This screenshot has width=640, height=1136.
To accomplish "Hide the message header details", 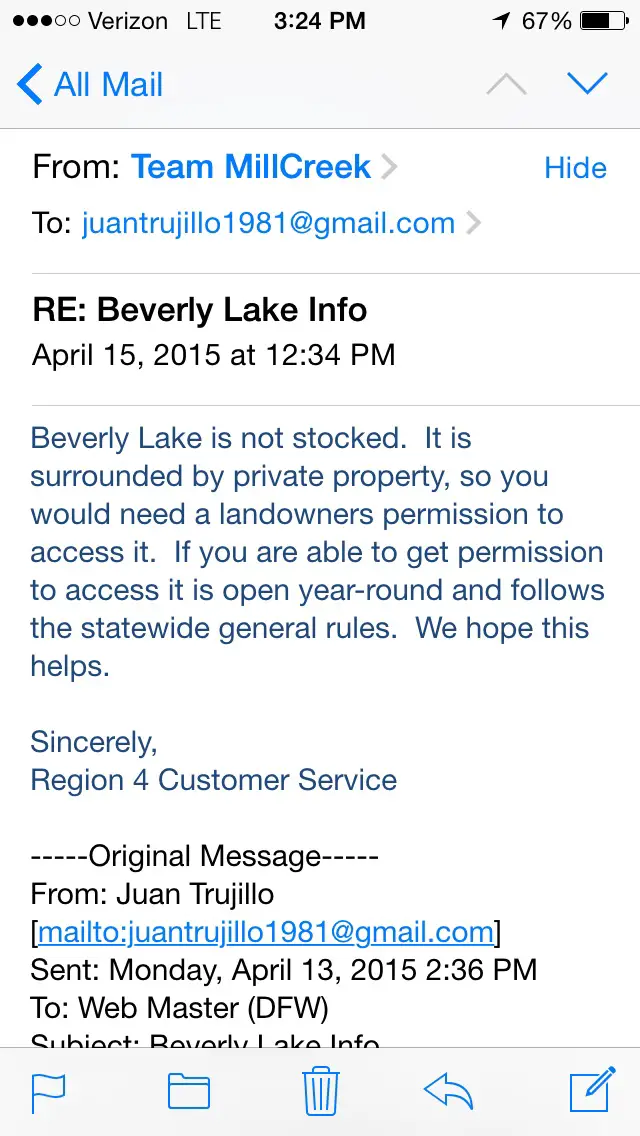I will [575, 168].
